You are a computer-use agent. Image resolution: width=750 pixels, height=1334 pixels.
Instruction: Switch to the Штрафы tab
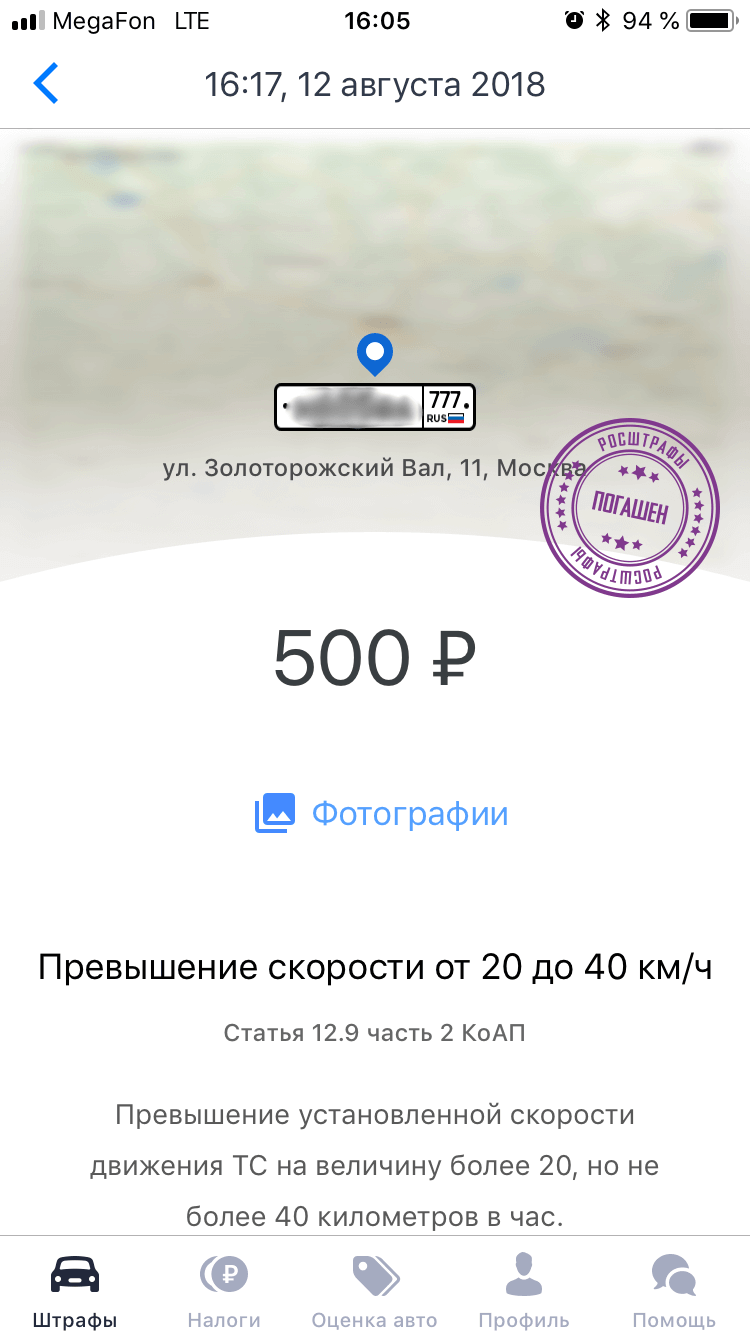[x=75, y=1291]
